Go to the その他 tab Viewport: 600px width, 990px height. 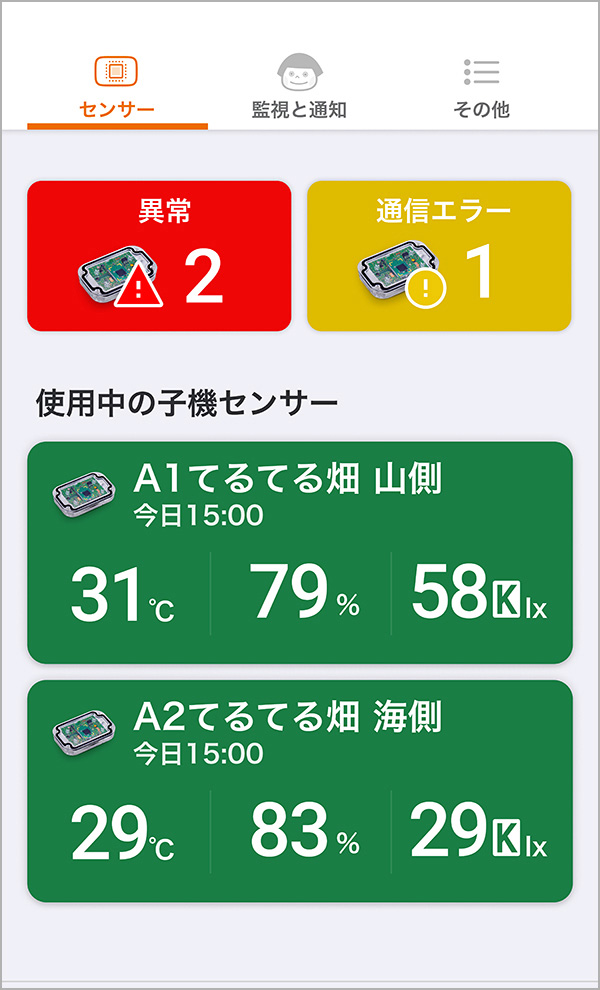481,88
